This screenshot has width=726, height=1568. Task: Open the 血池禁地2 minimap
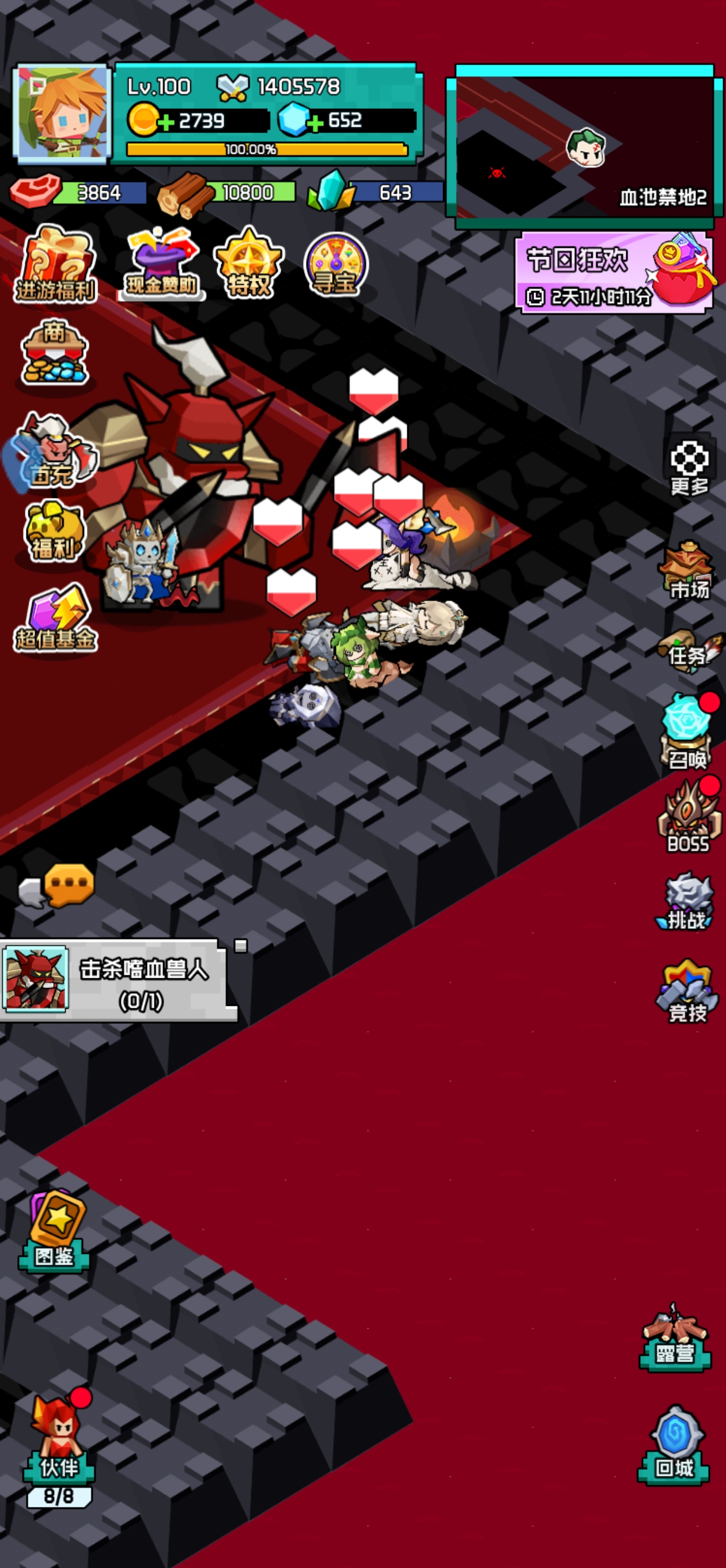point(584,146)
